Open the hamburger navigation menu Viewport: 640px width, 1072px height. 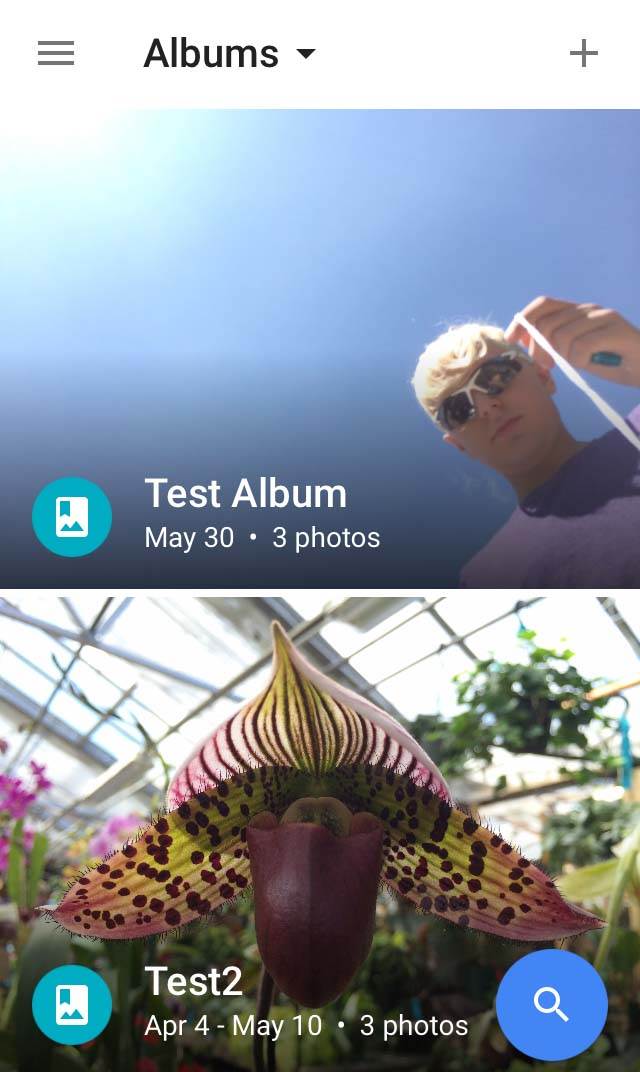click(x=56, y=53)
